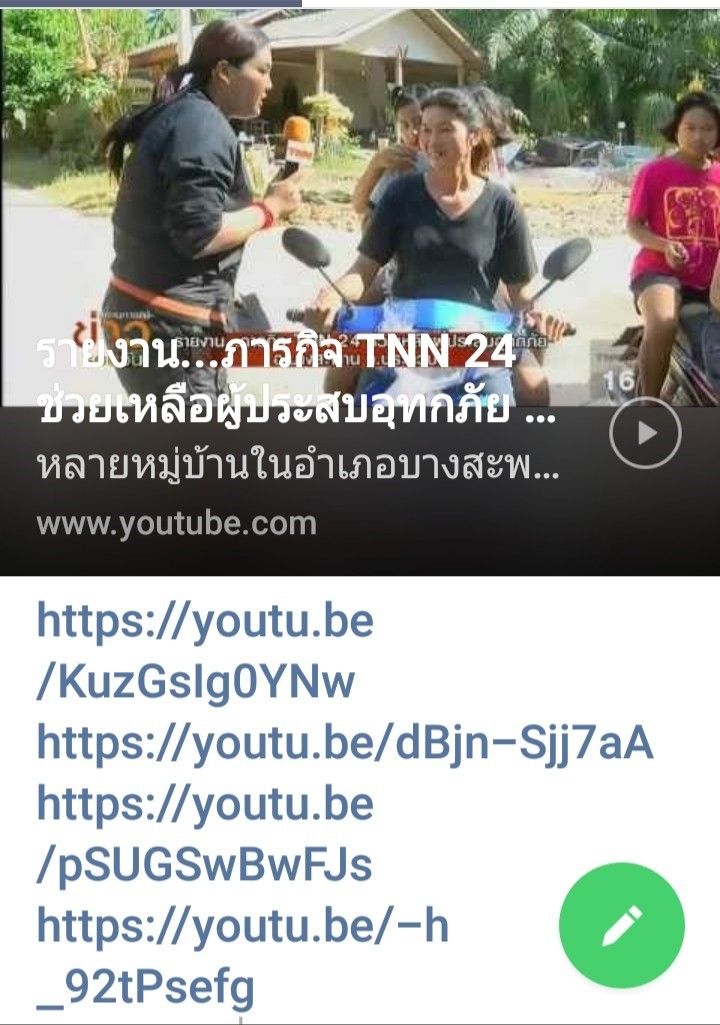Viewport: 720px width, 1025px height.
Task: Play the TNN 24 YouTube video preview
Action: coord(646,433)
